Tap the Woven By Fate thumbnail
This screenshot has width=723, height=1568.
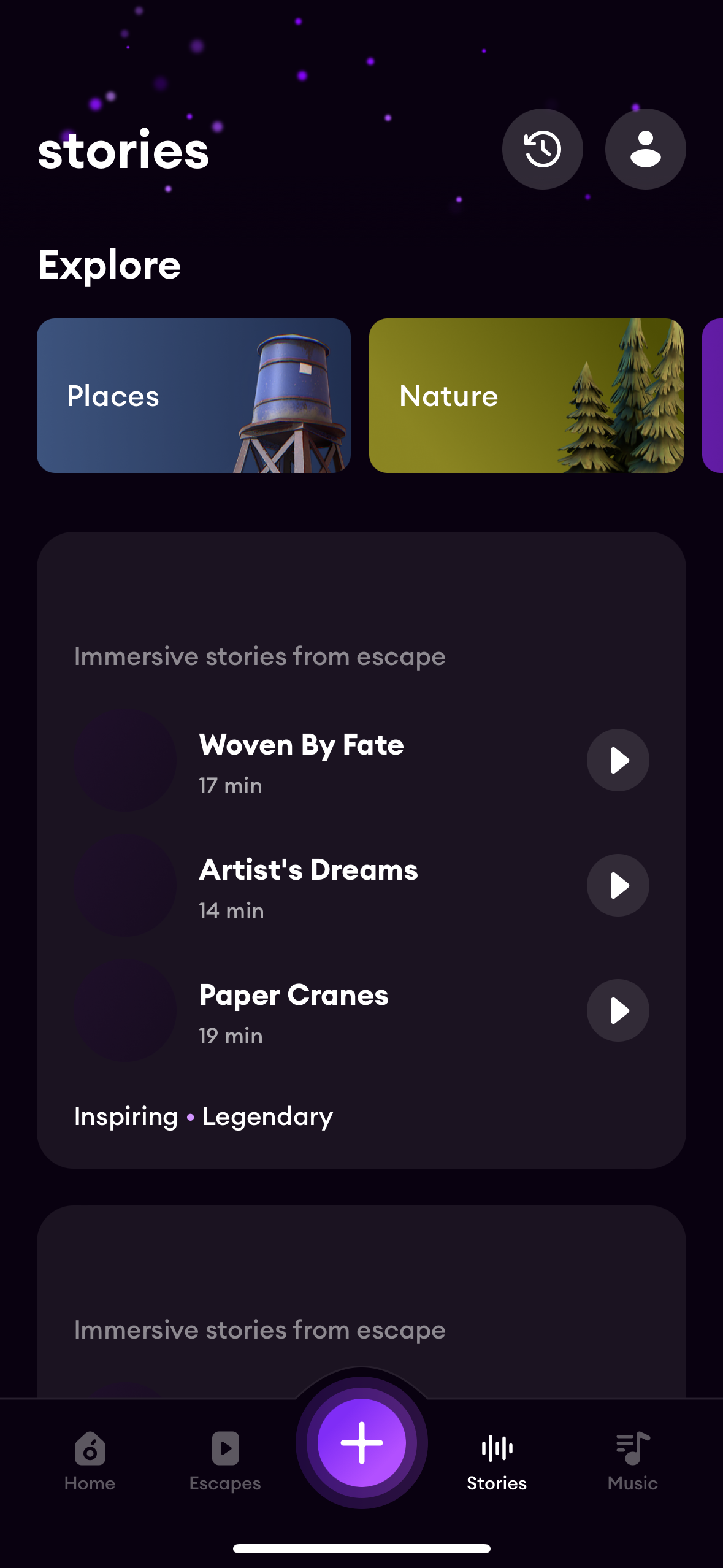tap(126, 761)
